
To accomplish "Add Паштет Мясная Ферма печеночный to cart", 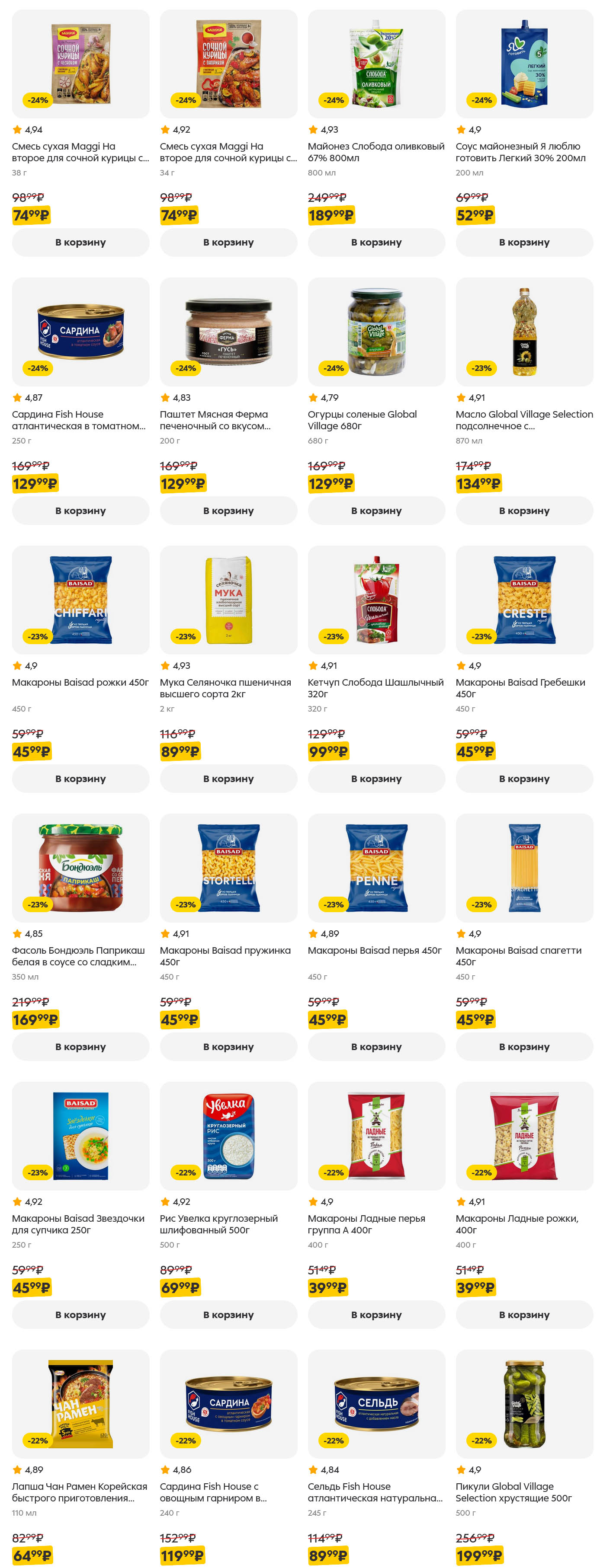I will pyautogui.click(x=228, y=510).
